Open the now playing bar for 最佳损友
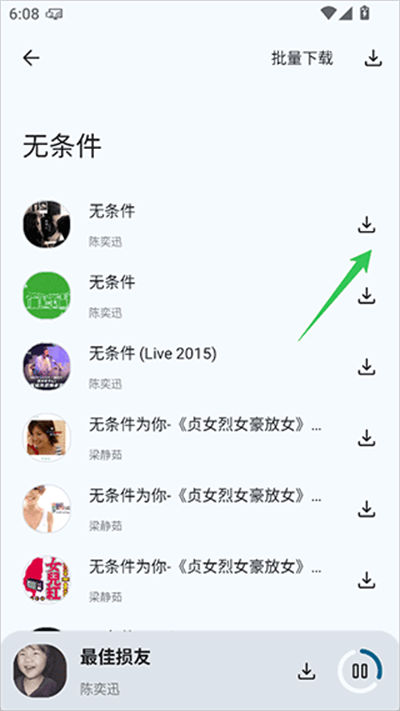The height and width of the screenshot is (711, 400). tap(150, 671)
